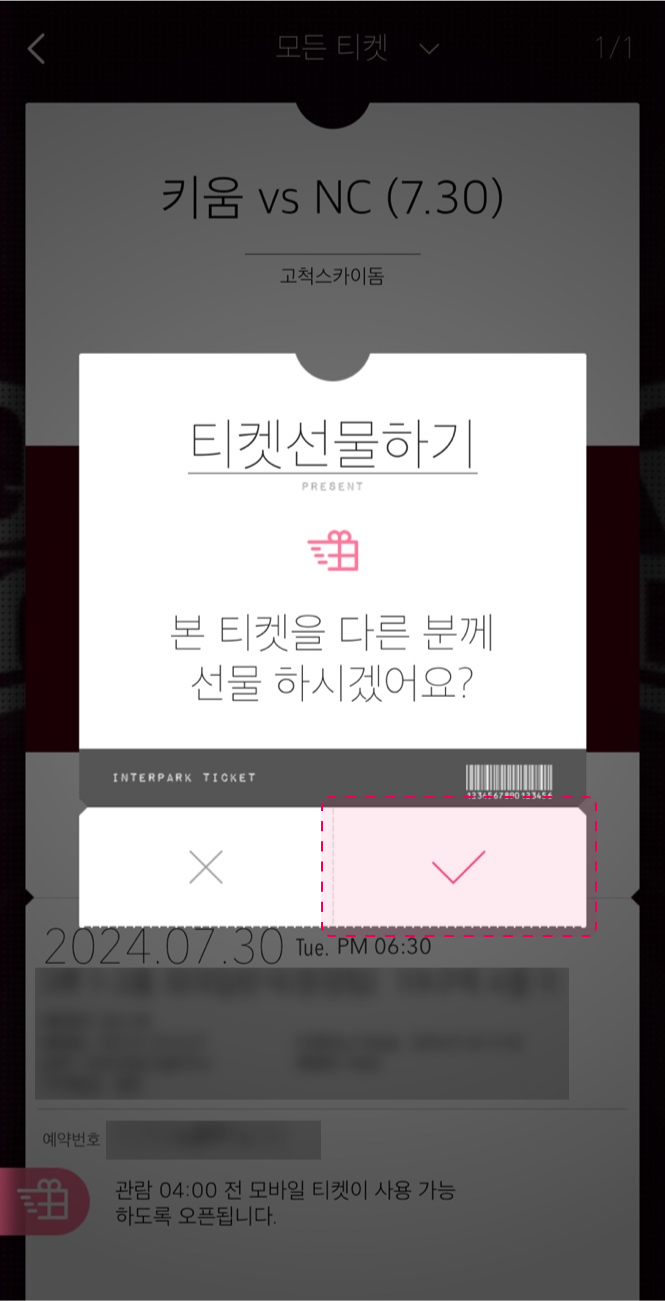Confirm gifting the ticket with the checkmark
This screenshot has width=665, height=1301.
tap(458, 867)
